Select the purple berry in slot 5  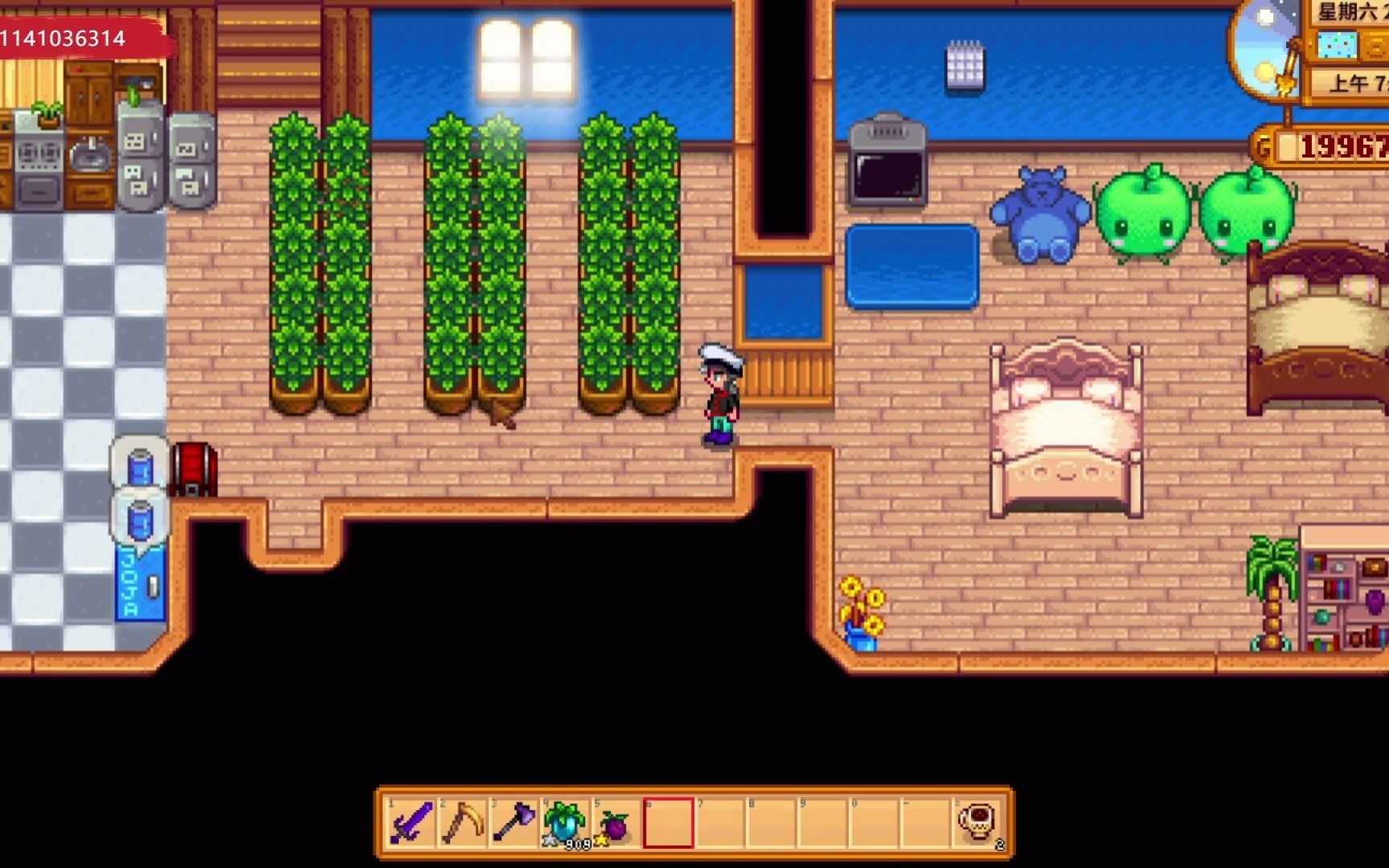[x=616, y=823]
